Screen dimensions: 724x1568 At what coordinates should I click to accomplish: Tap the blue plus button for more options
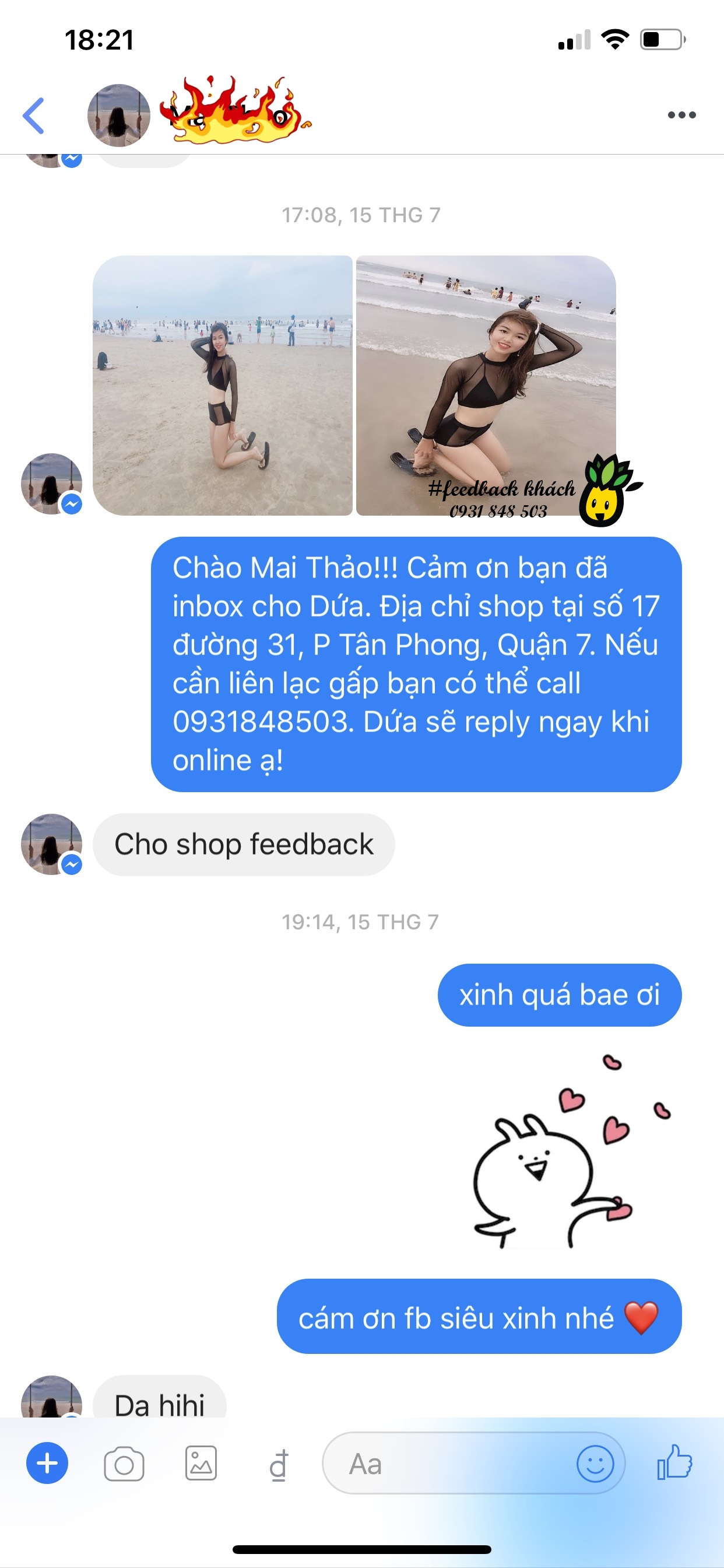coord(47,1464)
